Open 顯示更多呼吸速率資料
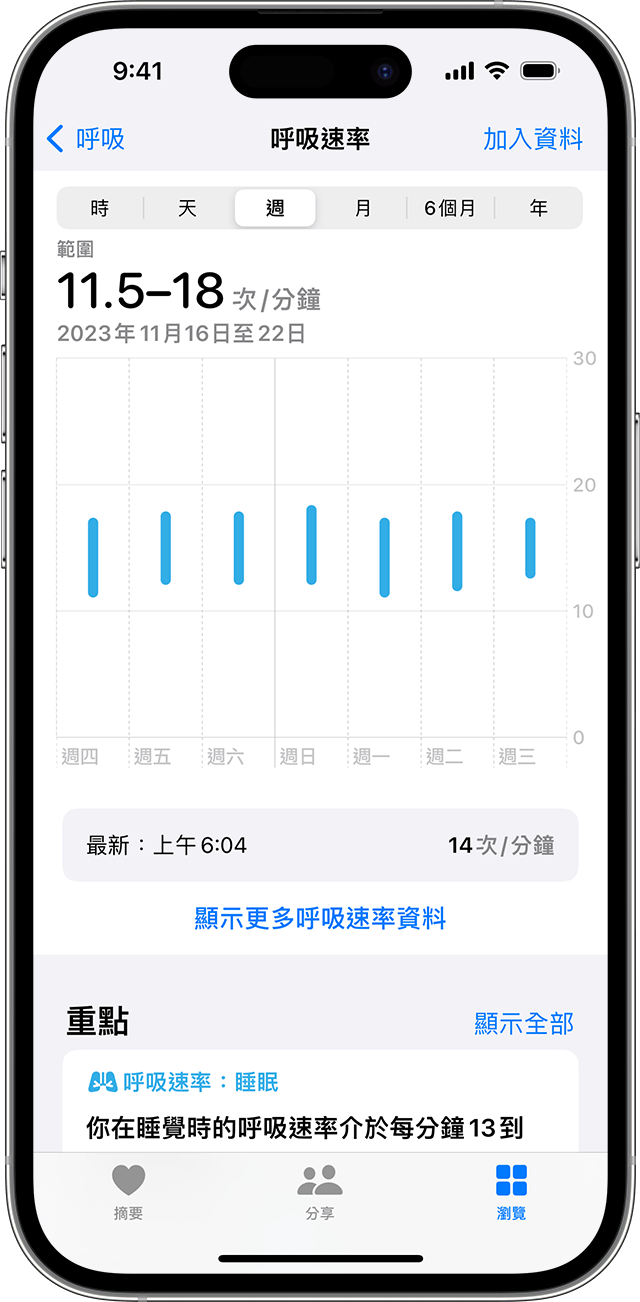The image size is (640, 1302). point(320,918)
